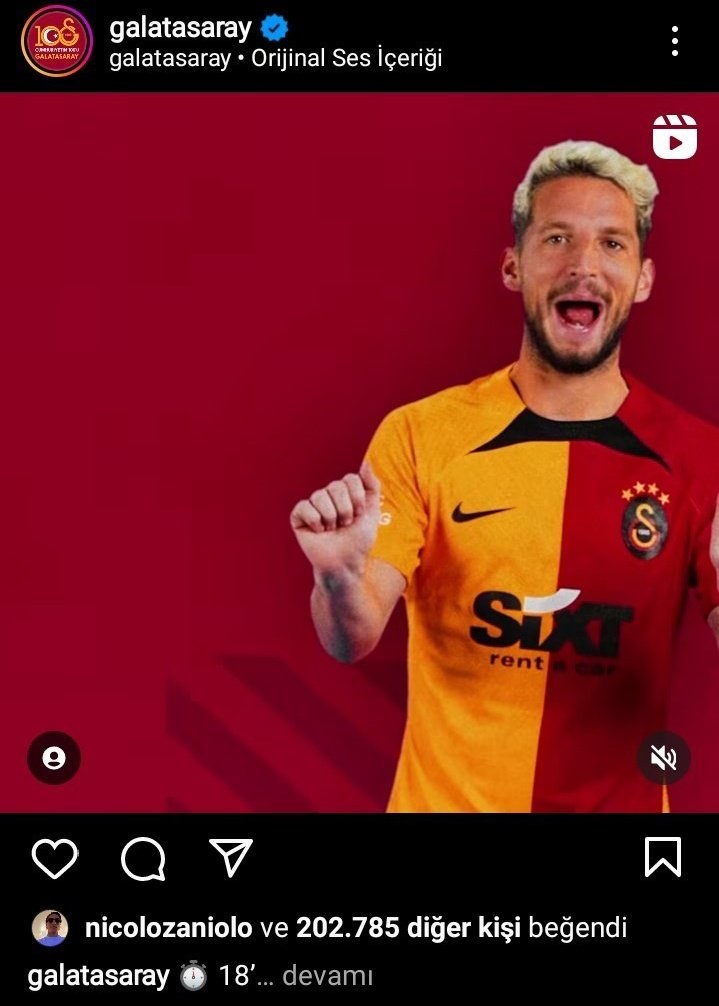This screenshot has height=1006, width=719.
Task: Unmute the reel's sound
Action: (663, 758)
